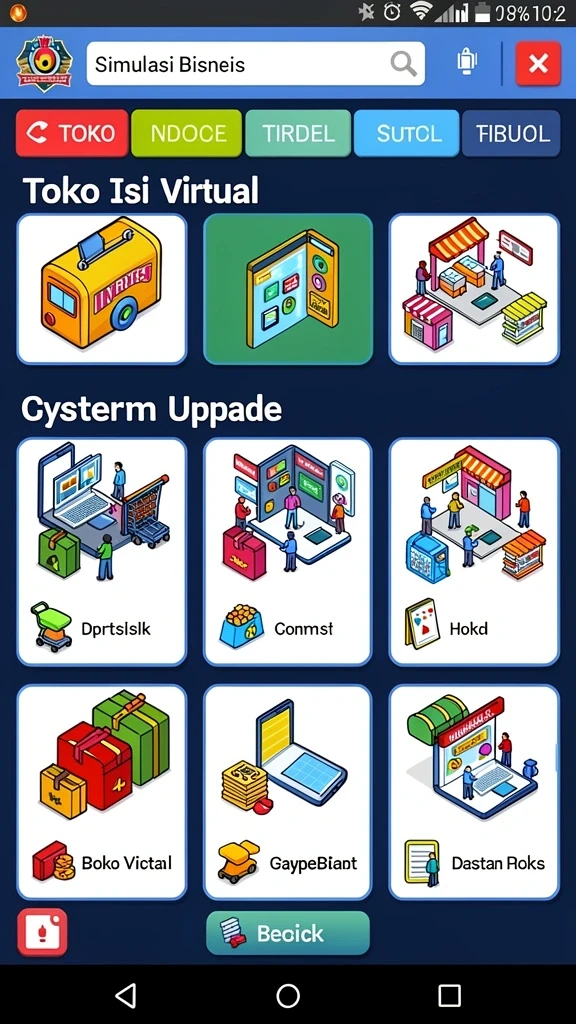Tap the magnifier search icon
The height and width of the screenshot is (1024, 576).
pyautogui.click(x=403, y=64)
